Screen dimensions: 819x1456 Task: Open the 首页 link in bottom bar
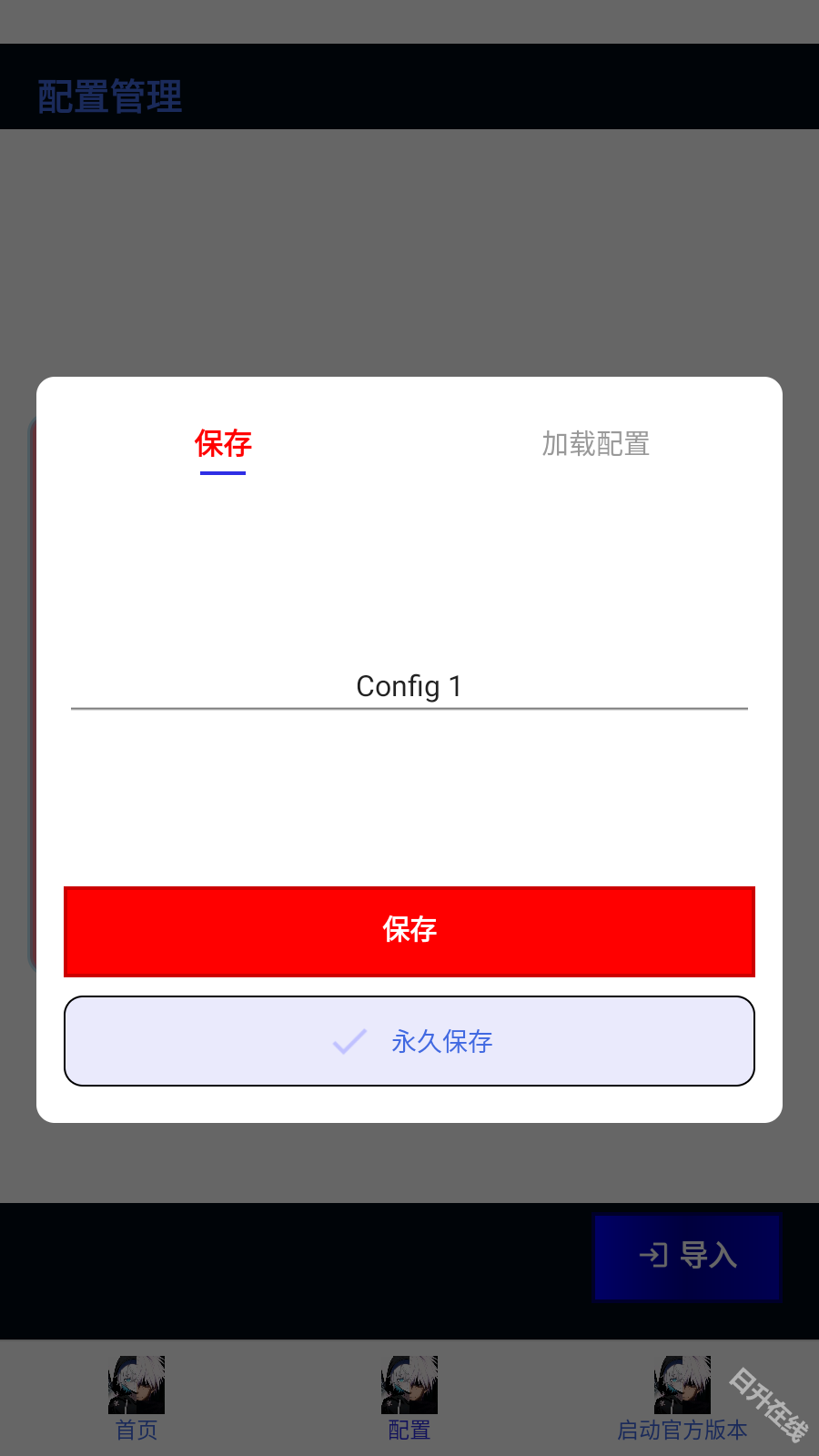[x=136, y=1430]
